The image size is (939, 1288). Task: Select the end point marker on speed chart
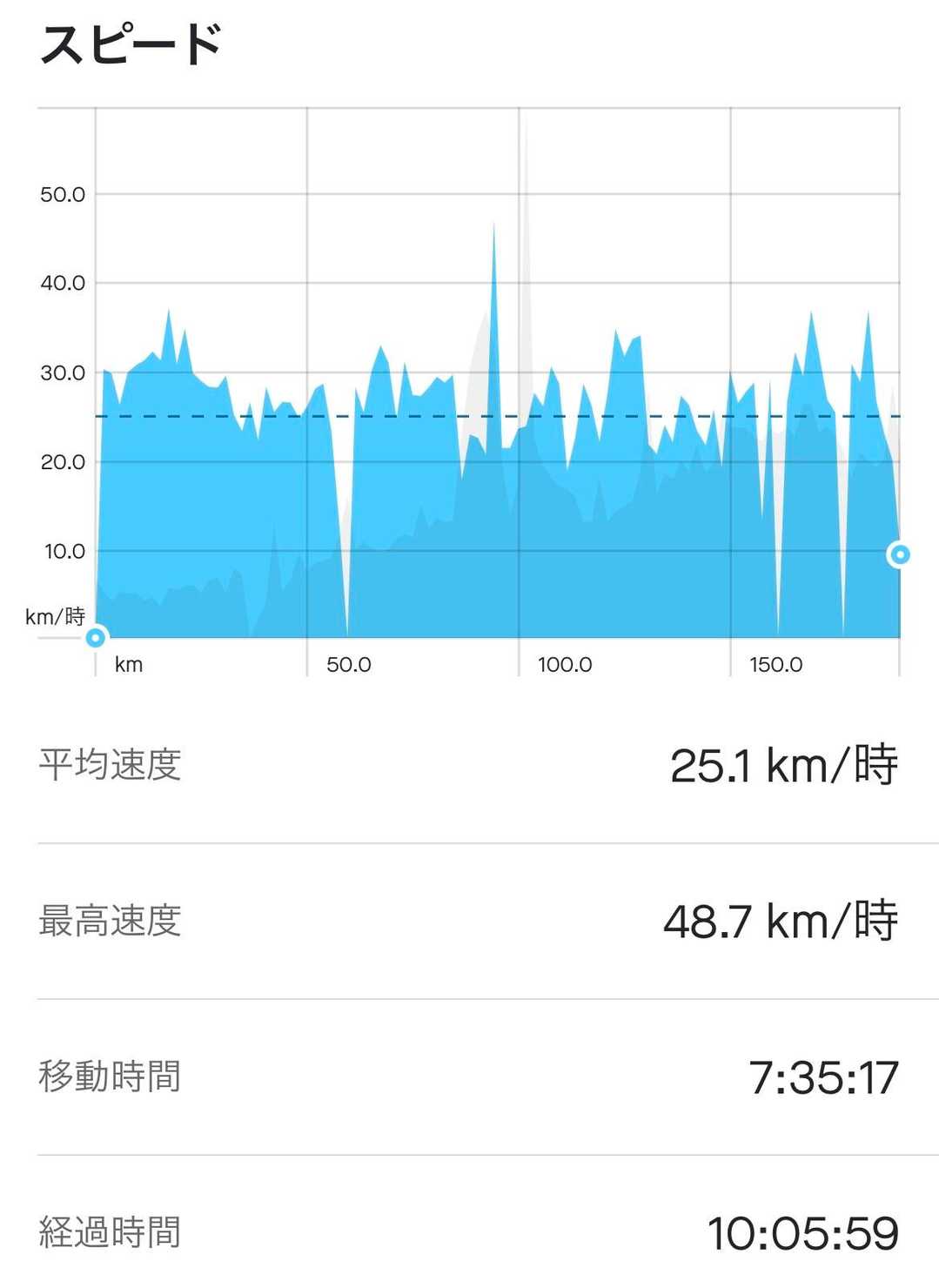click(899, 554)
